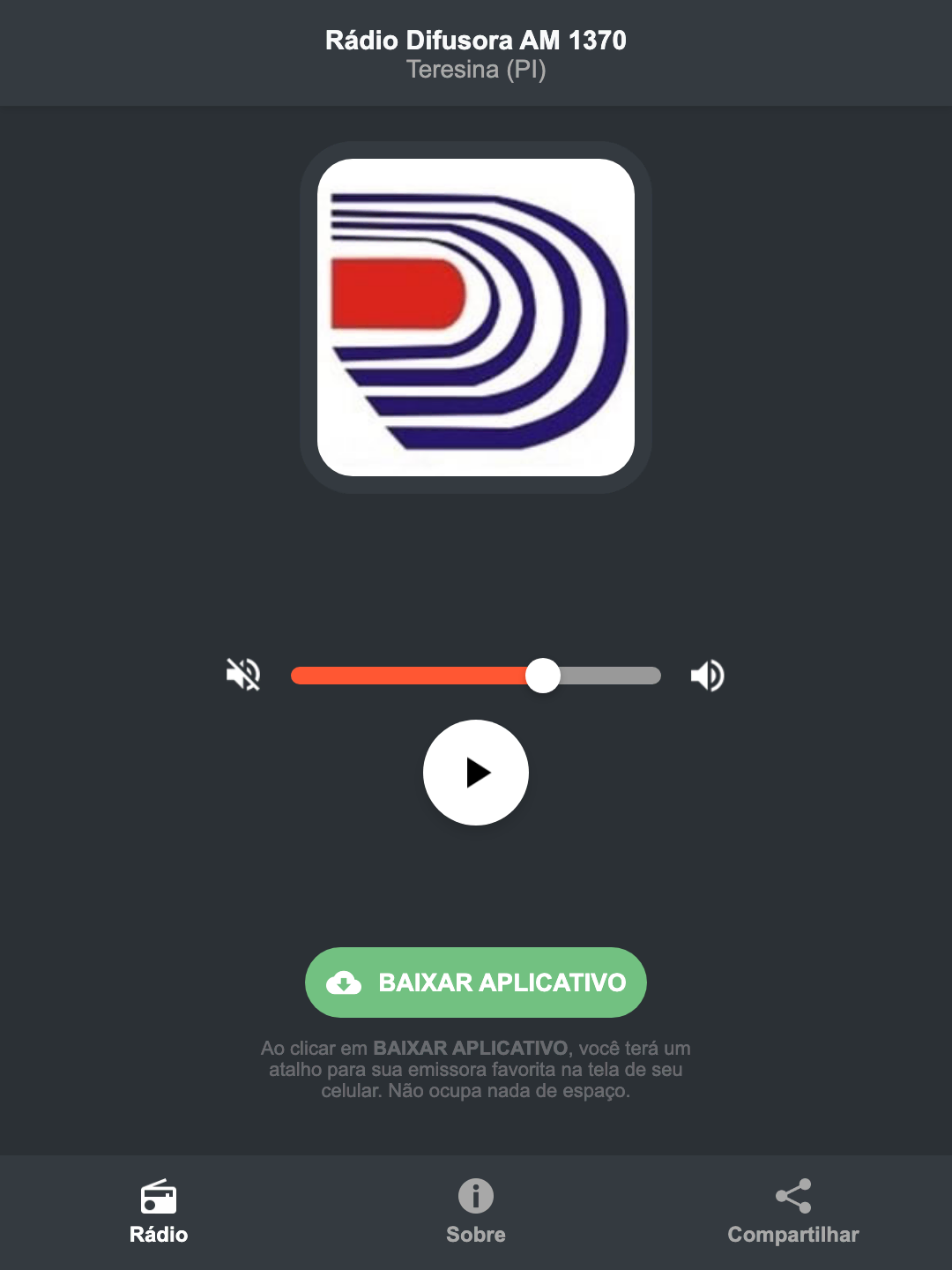Screen dimensions: 952x1270
Task: Open the Compartilhar tab
Action: pyautogui.click(x=792, y=1217)
